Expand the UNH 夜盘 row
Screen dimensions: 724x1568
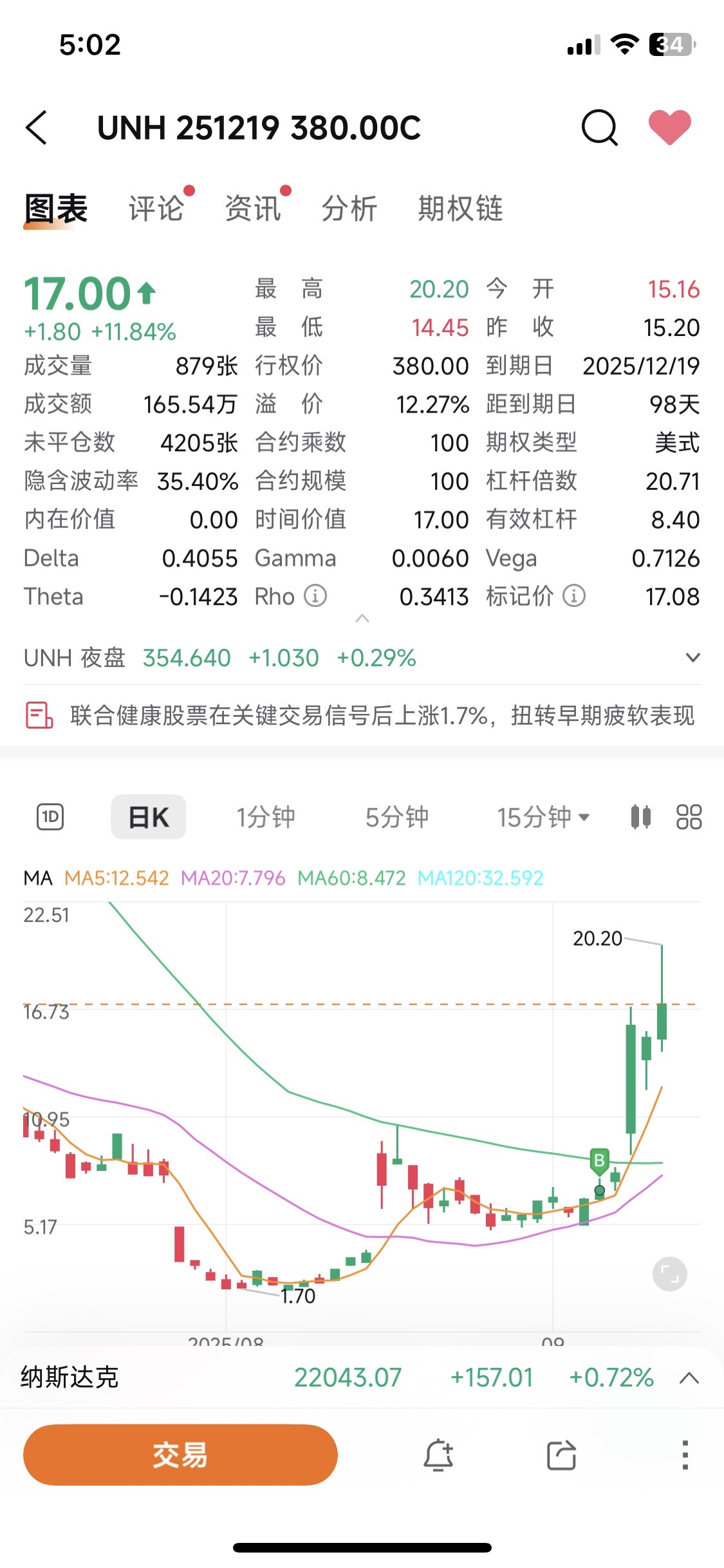point(692,657)
